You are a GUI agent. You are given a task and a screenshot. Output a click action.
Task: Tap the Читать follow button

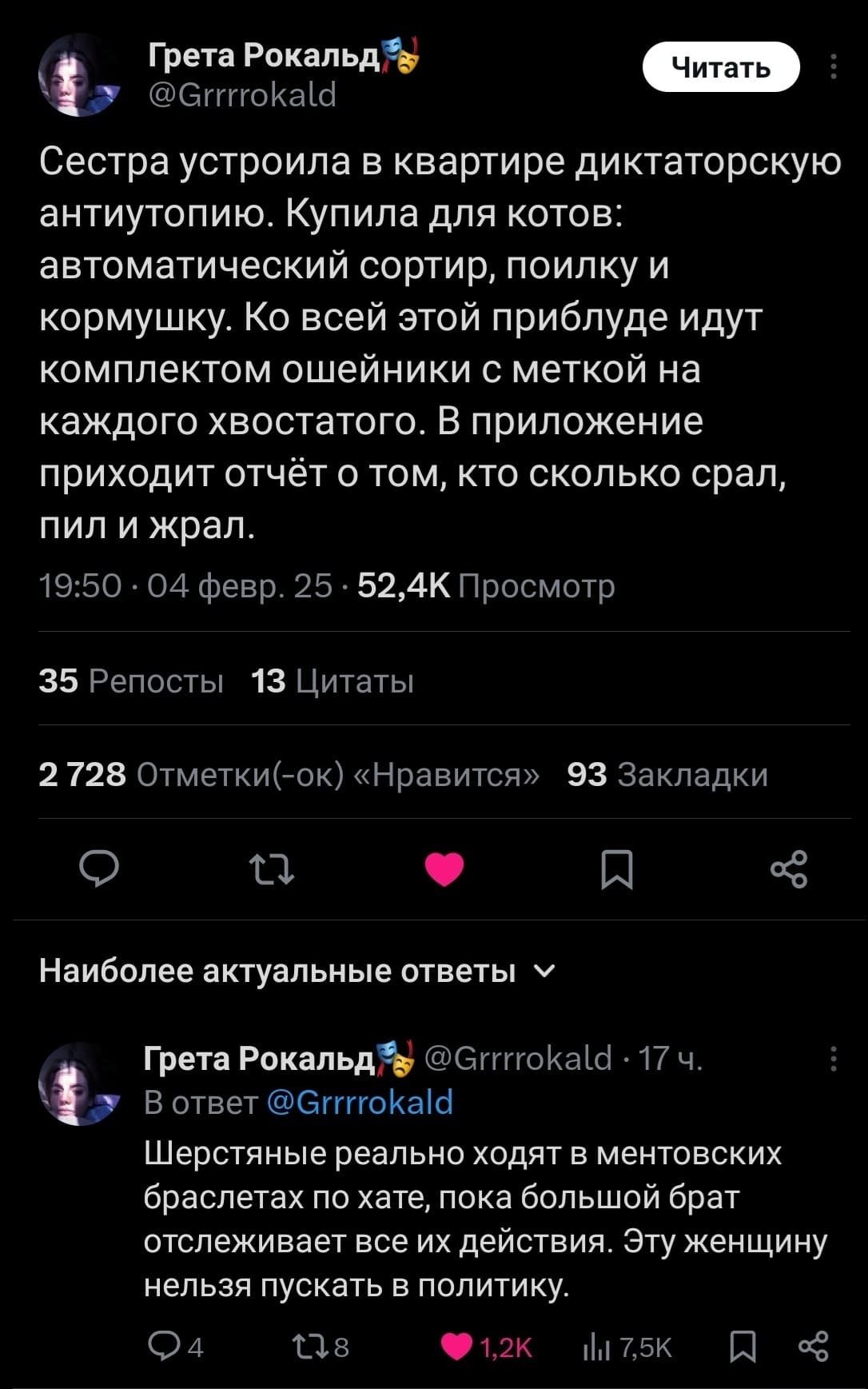pyautogui.click(x=720, y=67)
